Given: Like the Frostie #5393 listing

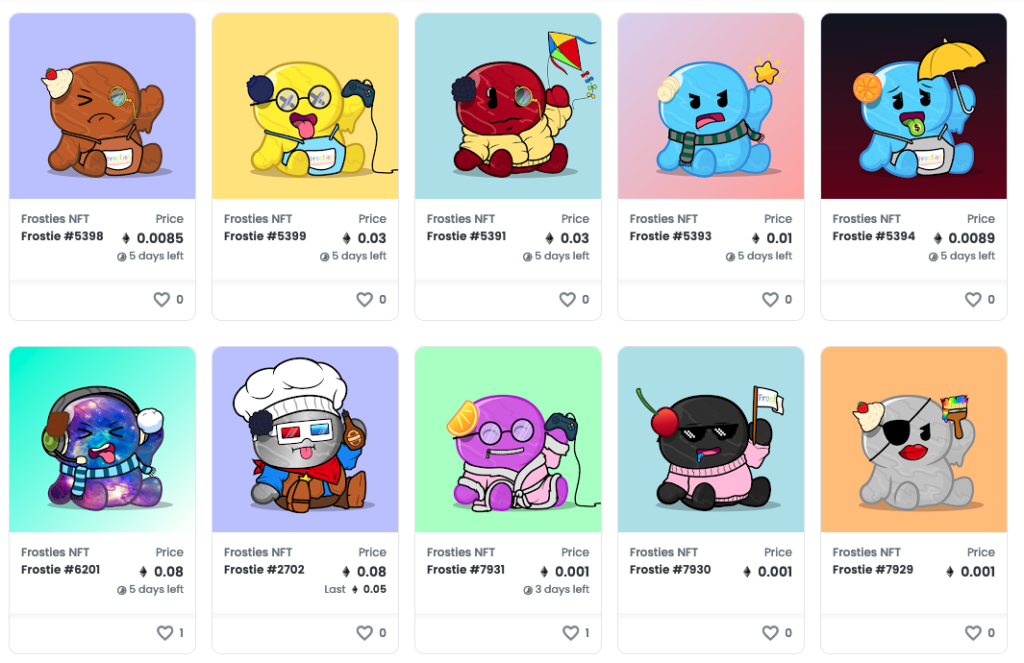Looking at the screenshot, I should [770, 299].
